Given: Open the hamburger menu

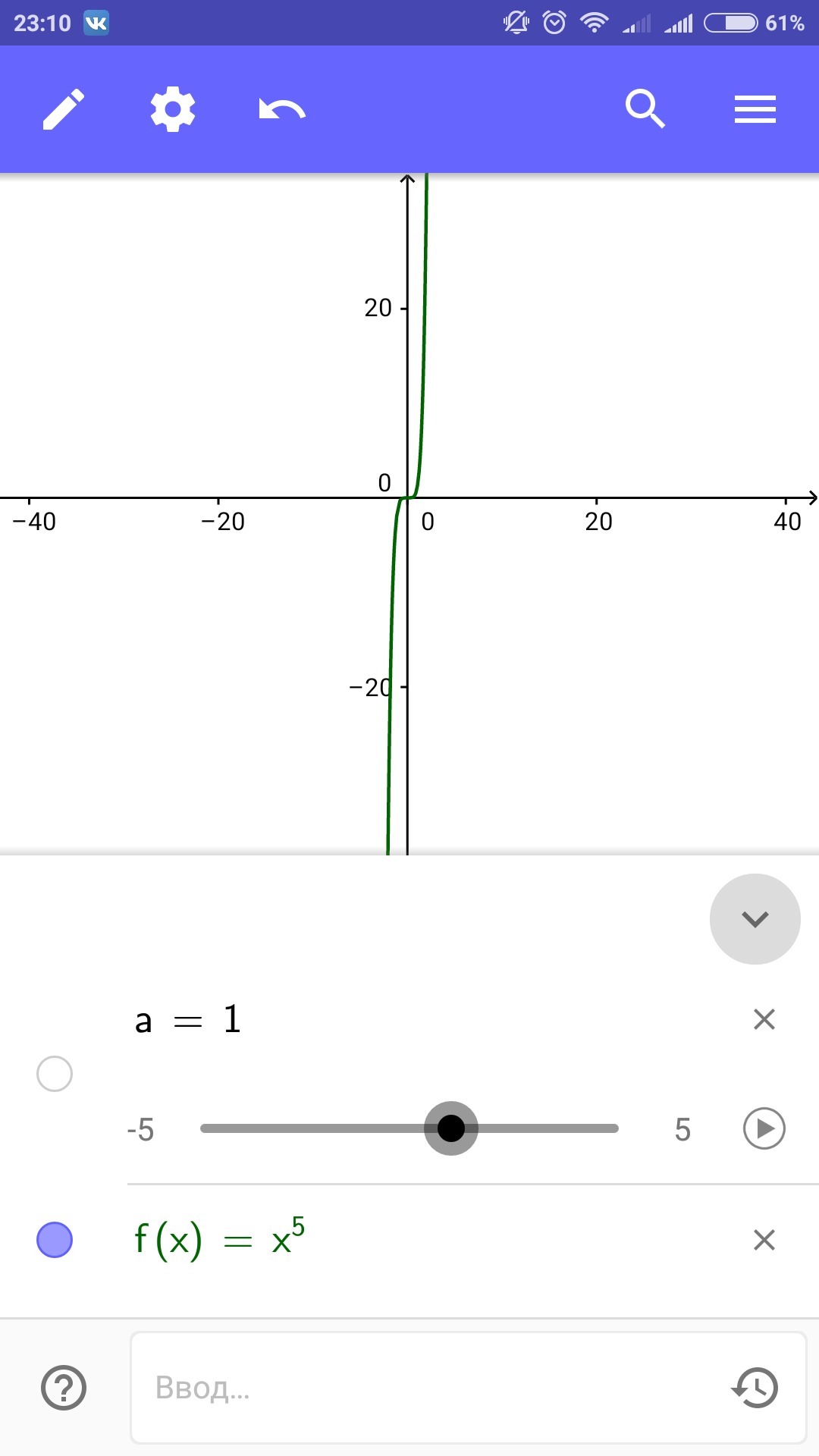Looking at the screenshot, I should pos(755,109).
